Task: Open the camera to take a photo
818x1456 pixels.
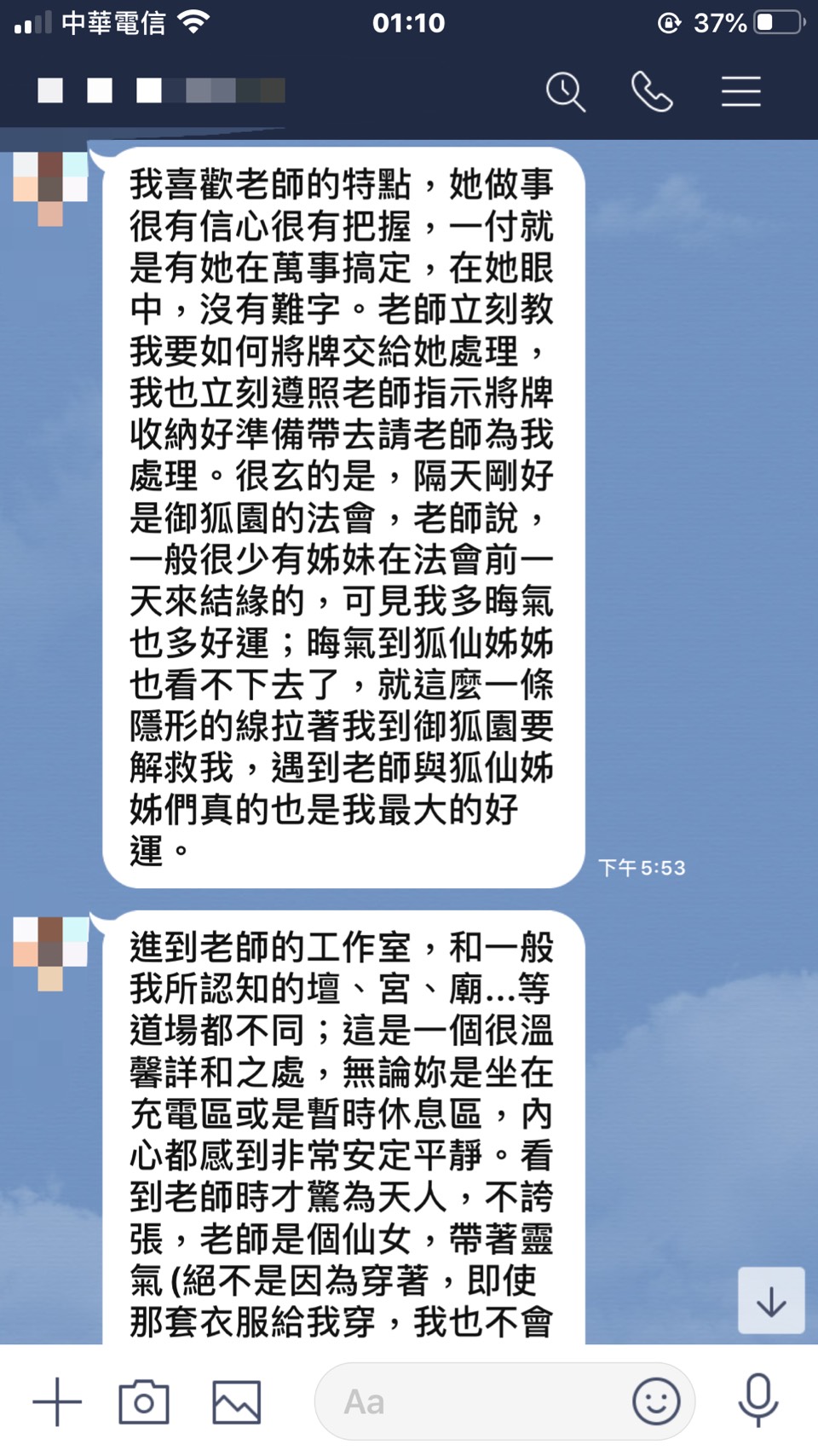Action: 144,1401
